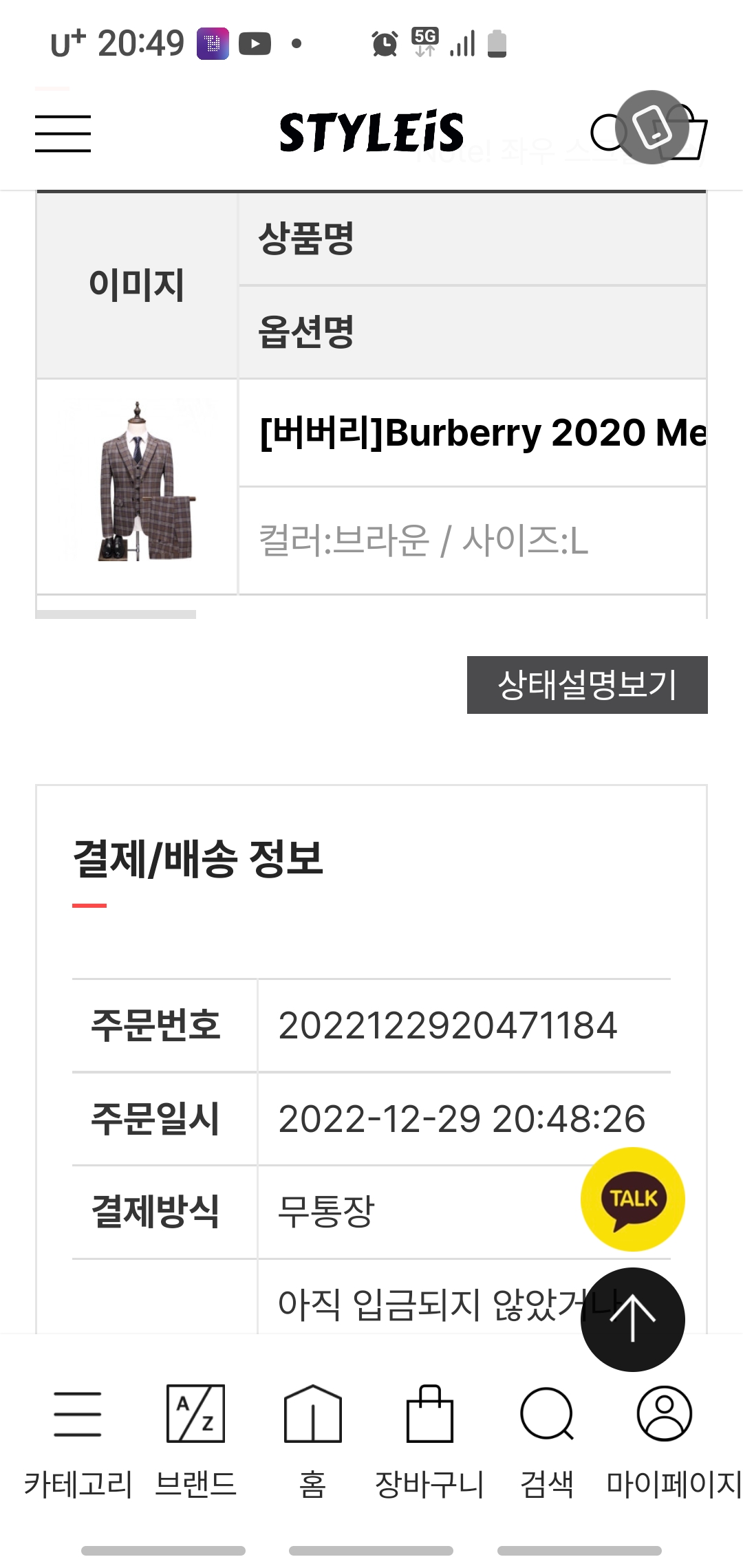Tap the 상태설명보기 button
This screenshot has height=1568, width=743.
587,685
